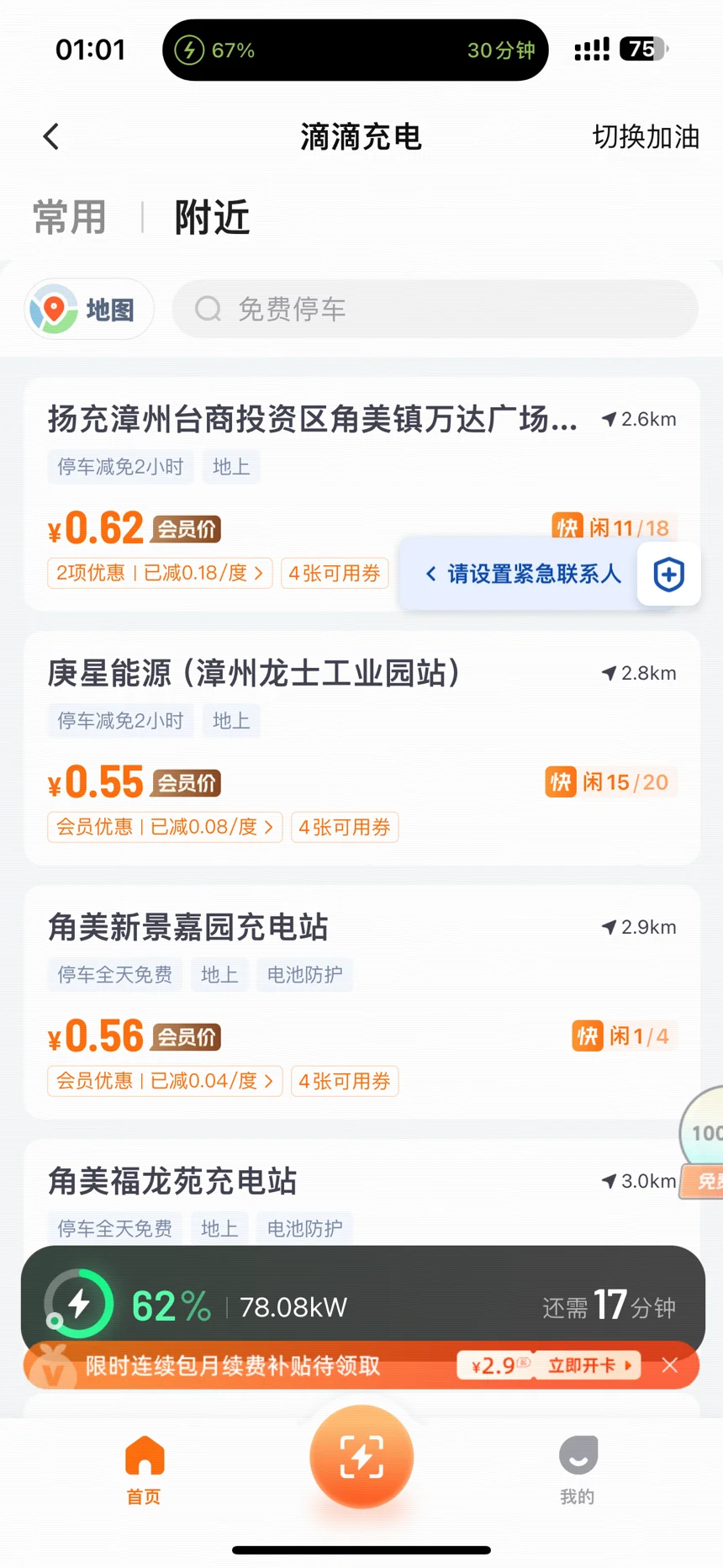View 2项优惠 discount details
This screenshot has height=1568, width=723.
(x=160, y=573)
